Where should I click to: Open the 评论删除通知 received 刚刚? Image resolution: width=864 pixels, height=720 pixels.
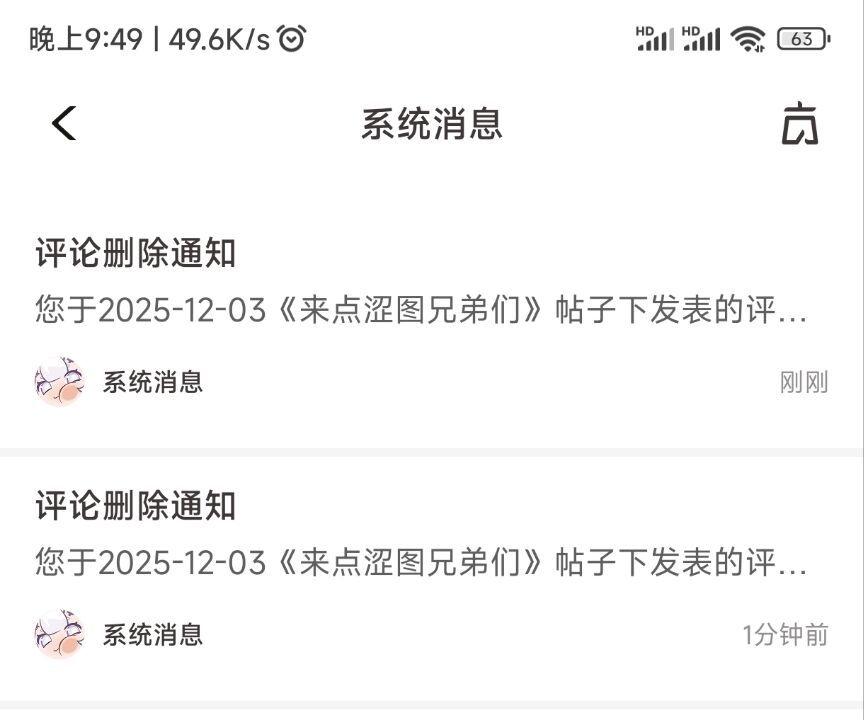tap(420, 310)
